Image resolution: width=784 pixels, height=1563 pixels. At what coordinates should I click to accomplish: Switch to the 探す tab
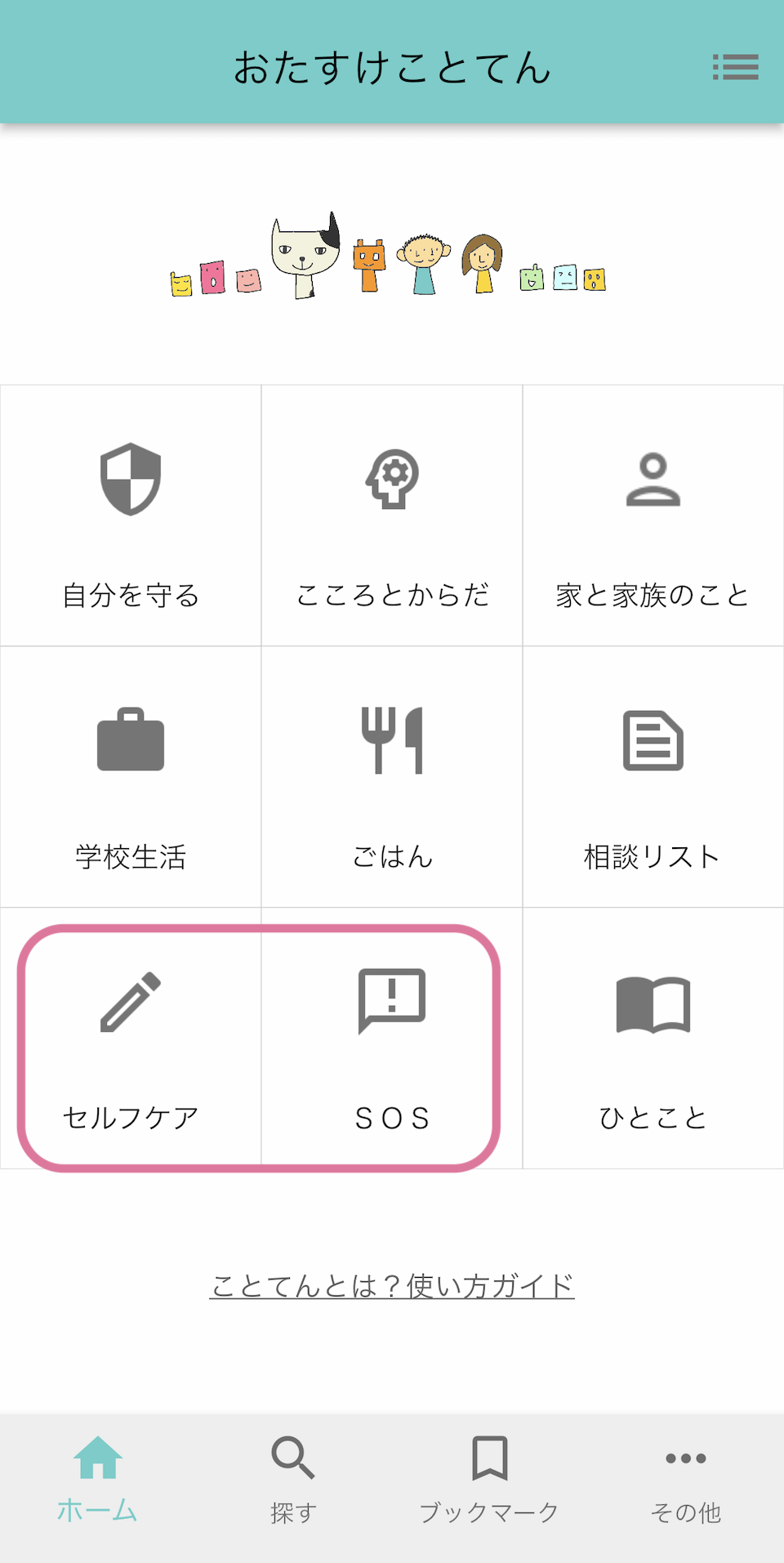click(294, 1479)
